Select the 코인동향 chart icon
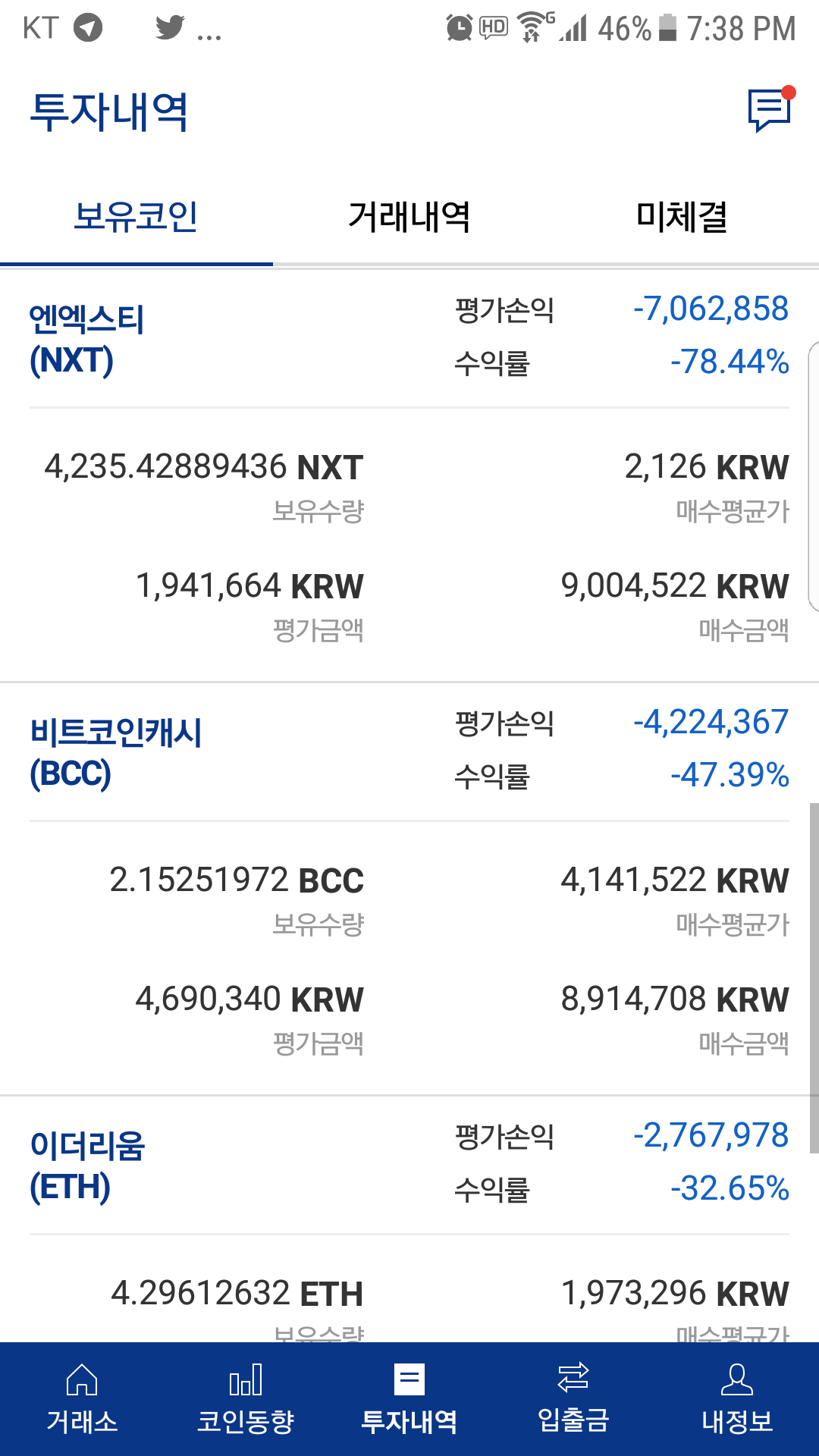The width and height of the screenshot is (819, 1456). coord(246,1407)
